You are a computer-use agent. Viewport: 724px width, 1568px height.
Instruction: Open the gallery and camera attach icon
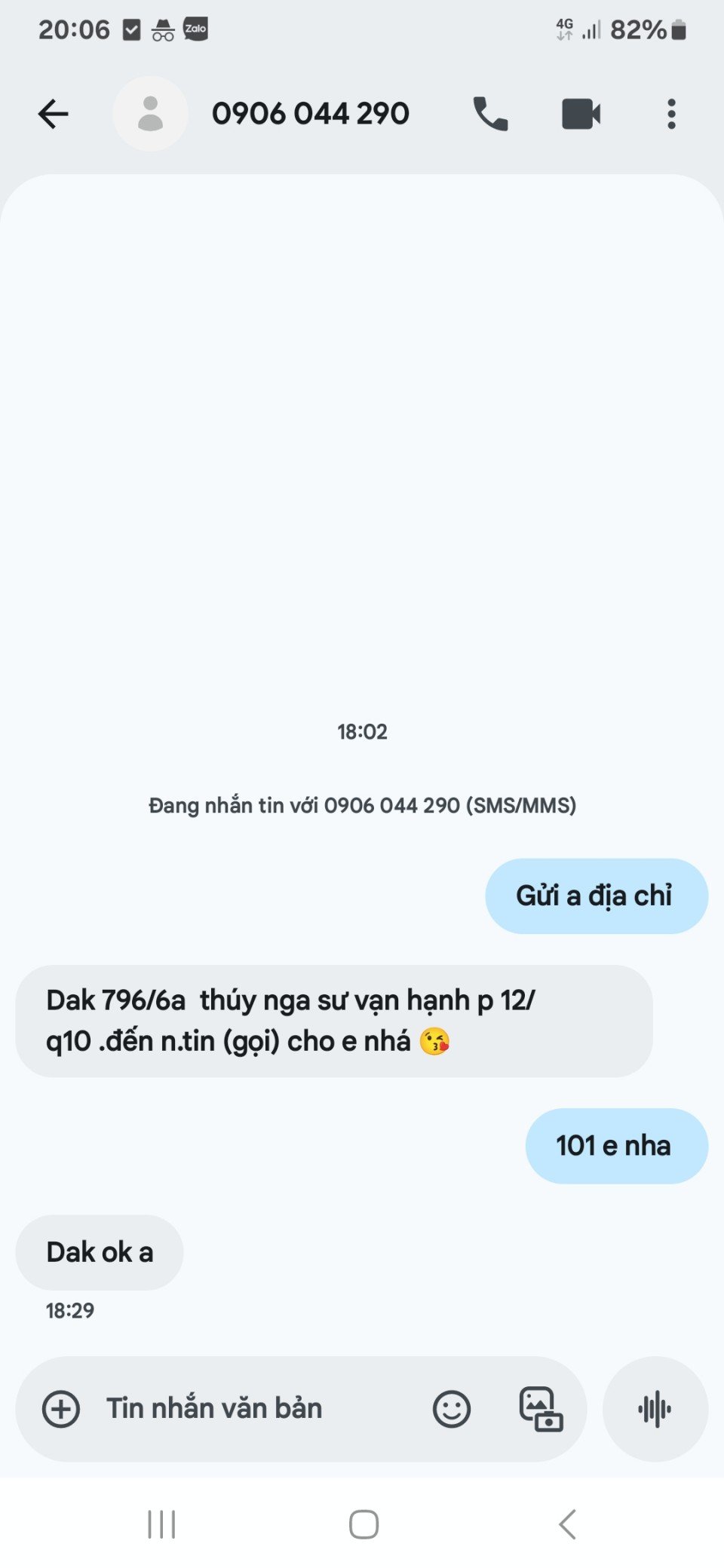pos(541,1409)
